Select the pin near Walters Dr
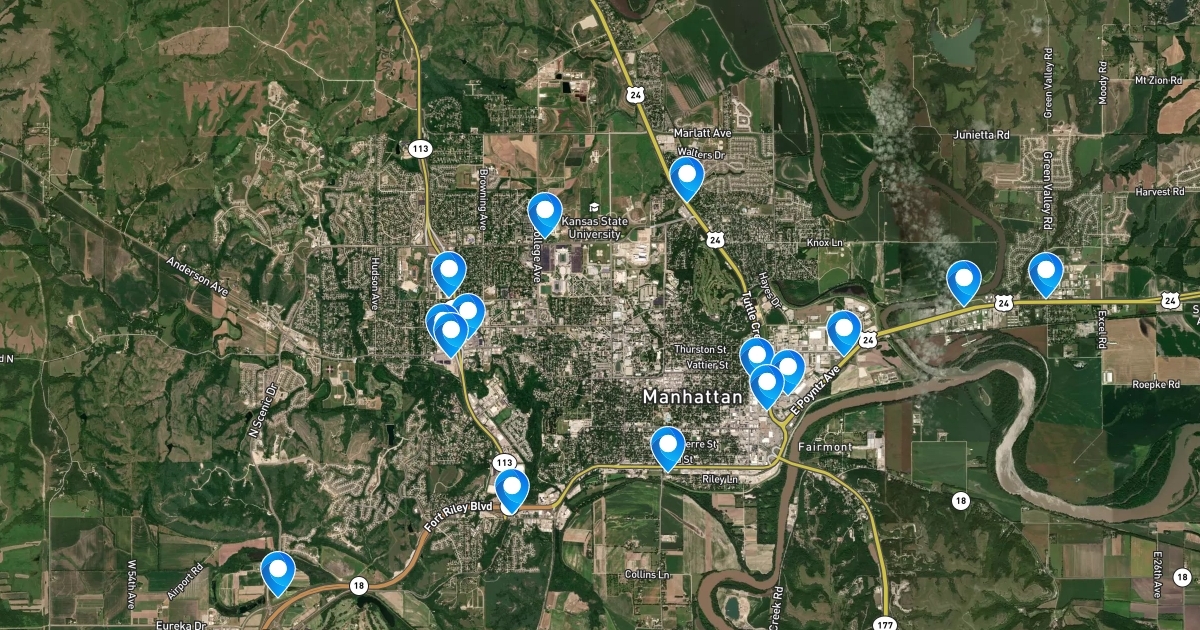This screenshot has height=630, width=1200. [x=687, y=178]
